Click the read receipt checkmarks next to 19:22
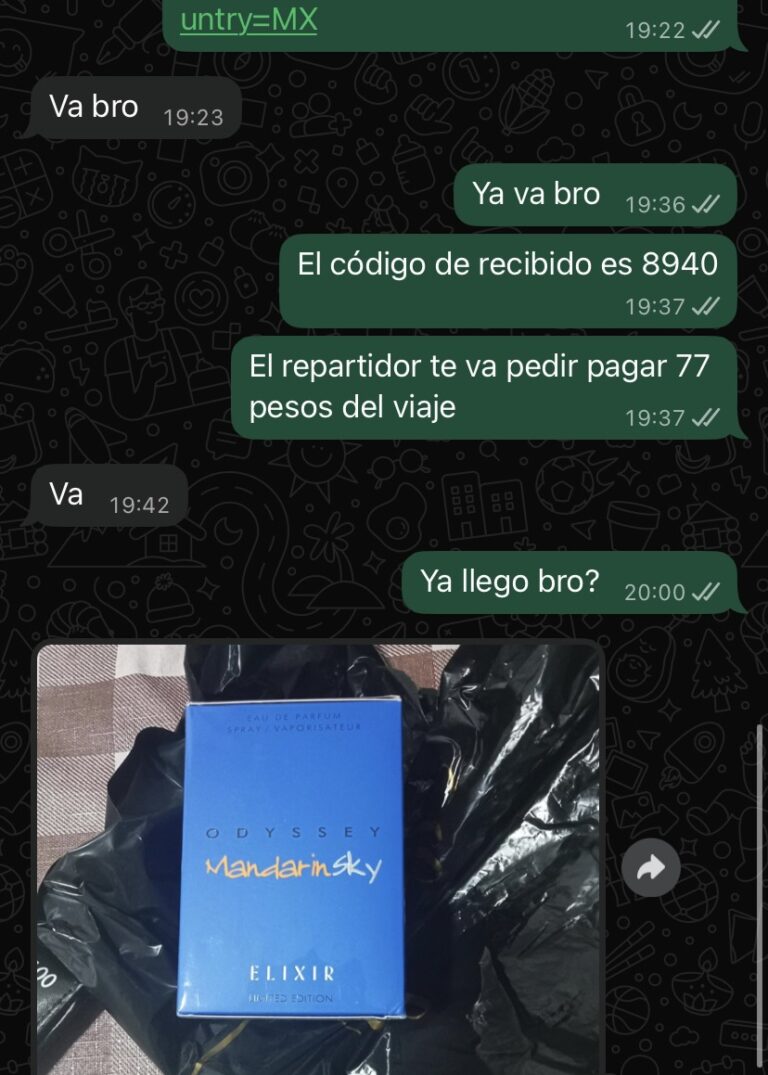The height and width of the screenshot is (1075, 768). coord(706,29)
